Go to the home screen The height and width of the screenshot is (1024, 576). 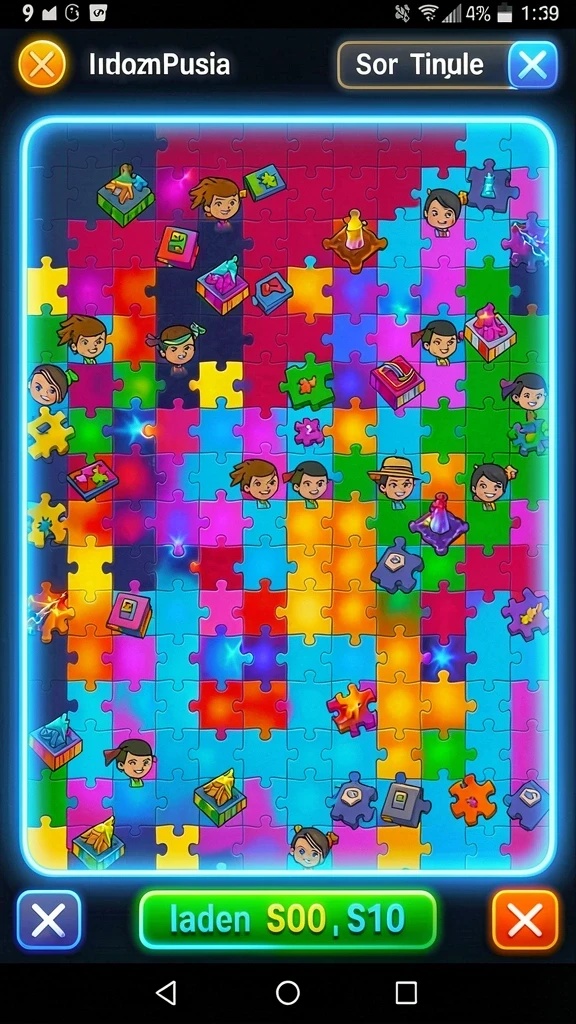[288, 993]
